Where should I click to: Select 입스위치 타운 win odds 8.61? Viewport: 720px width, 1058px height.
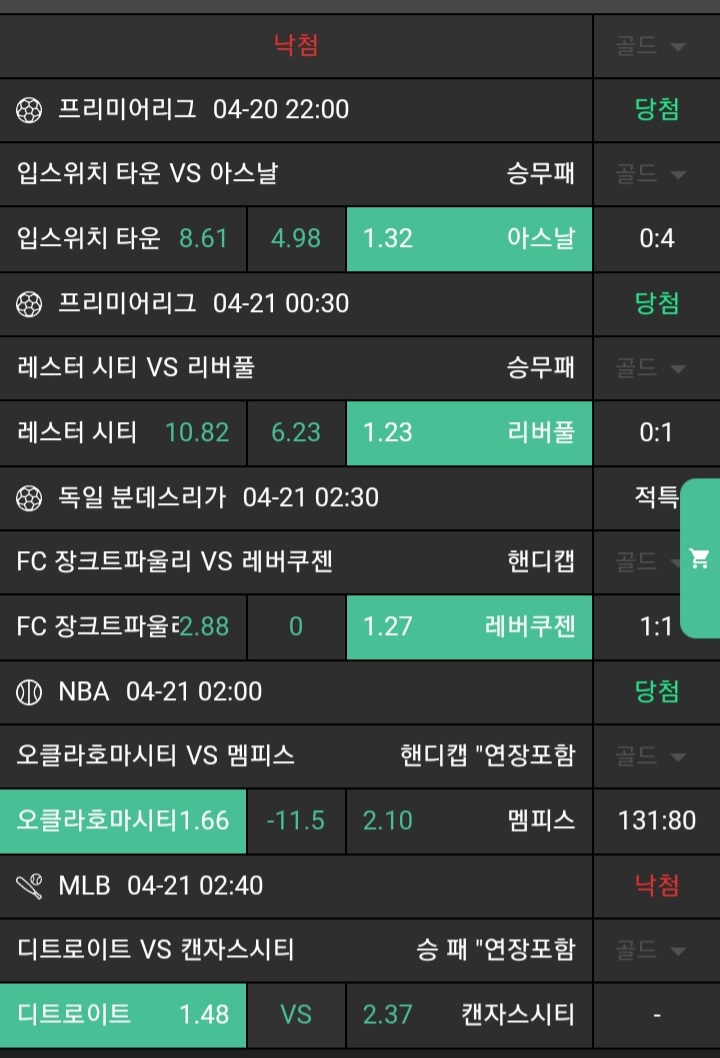click(x=123, y=239)
